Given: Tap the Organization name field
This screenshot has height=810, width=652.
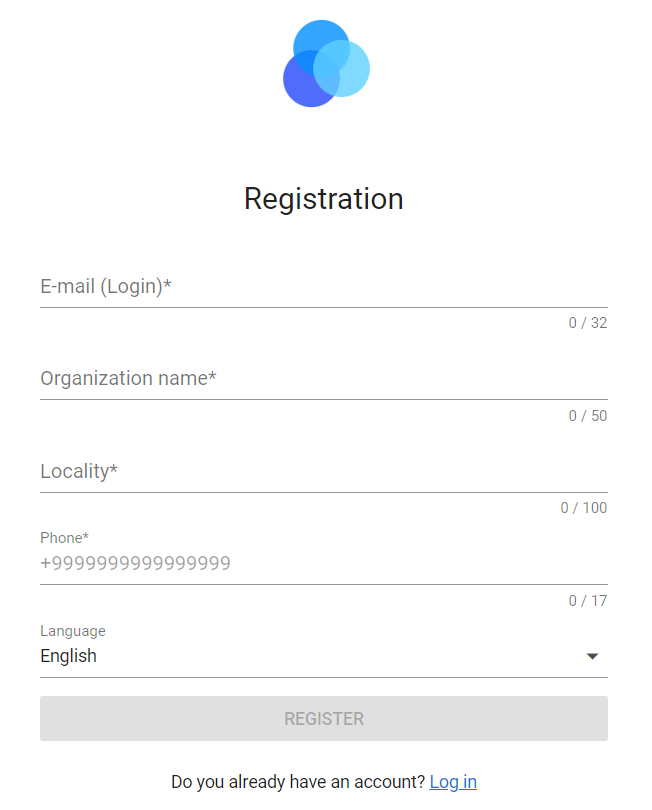Looking at the screenshot, I should click(323, 380).
